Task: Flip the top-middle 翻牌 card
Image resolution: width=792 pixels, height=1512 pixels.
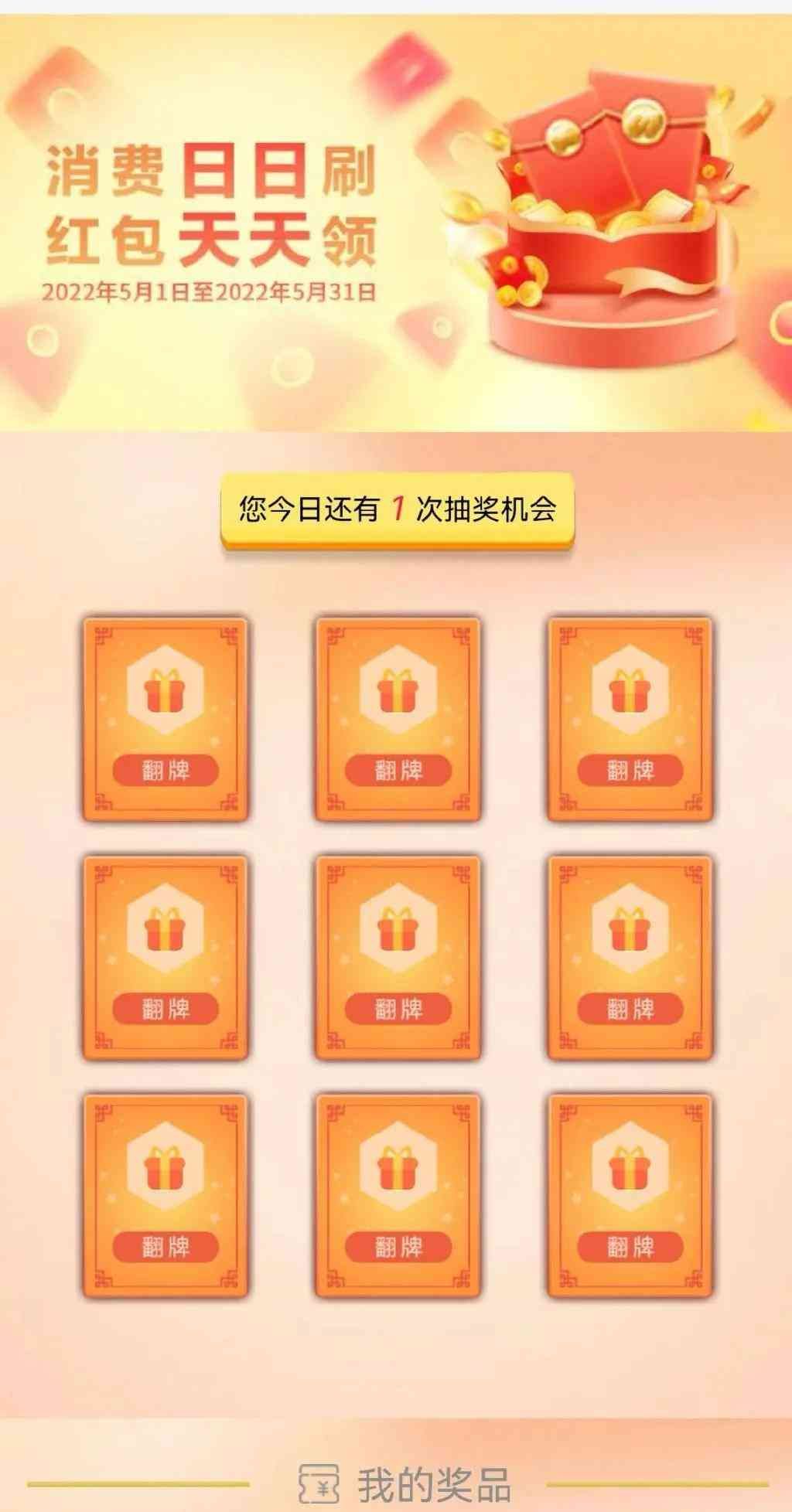Action: (398, 770)
